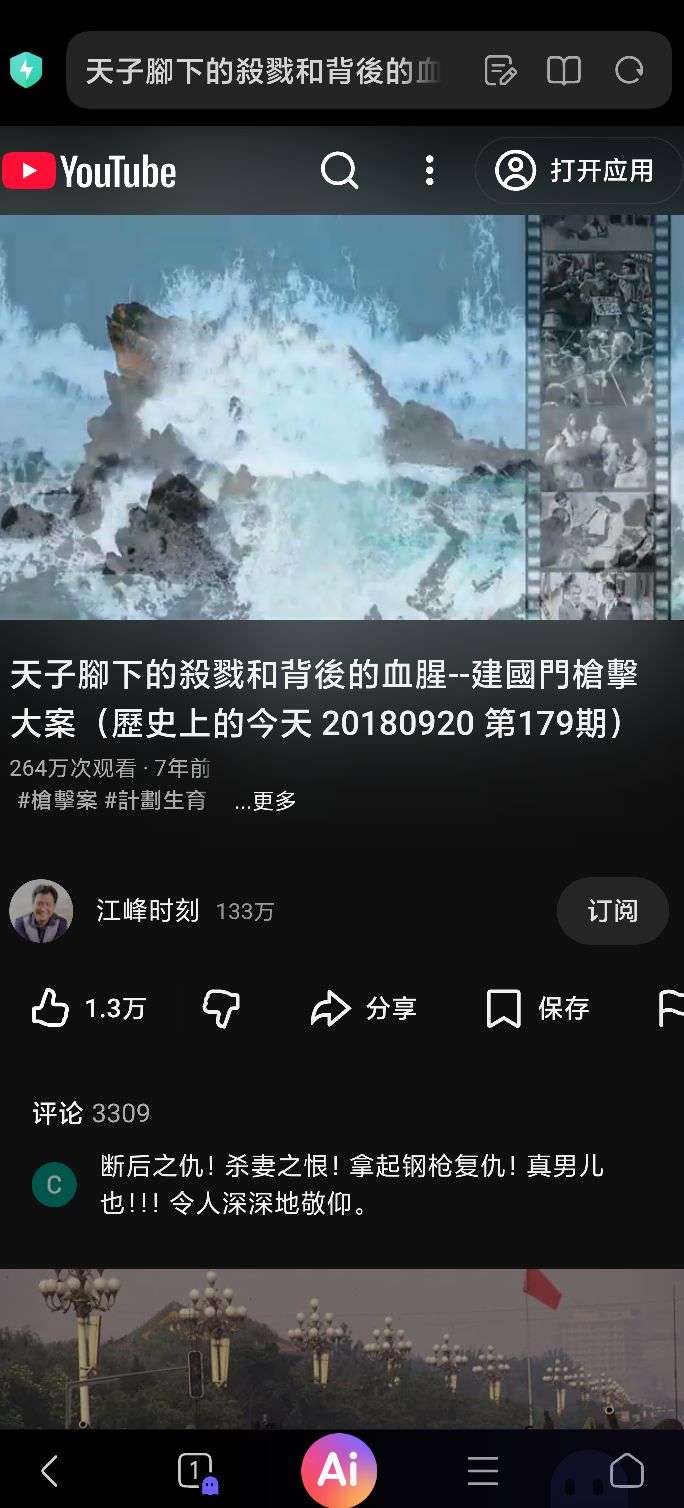
Task: Go to the YouTube home logo
Action: (x=89, y=172)
